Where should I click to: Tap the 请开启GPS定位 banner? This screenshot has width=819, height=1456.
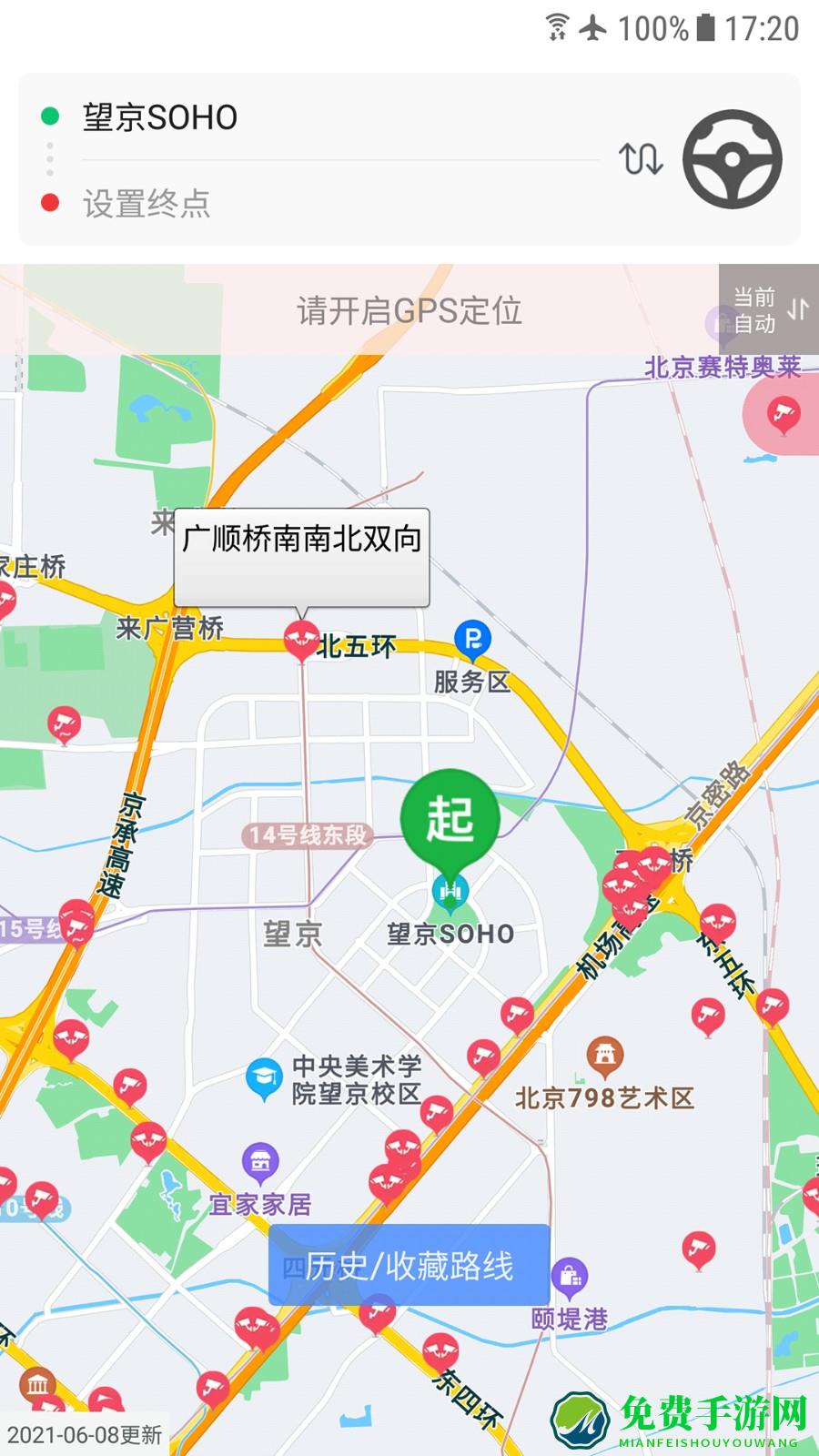pos(409,310)
